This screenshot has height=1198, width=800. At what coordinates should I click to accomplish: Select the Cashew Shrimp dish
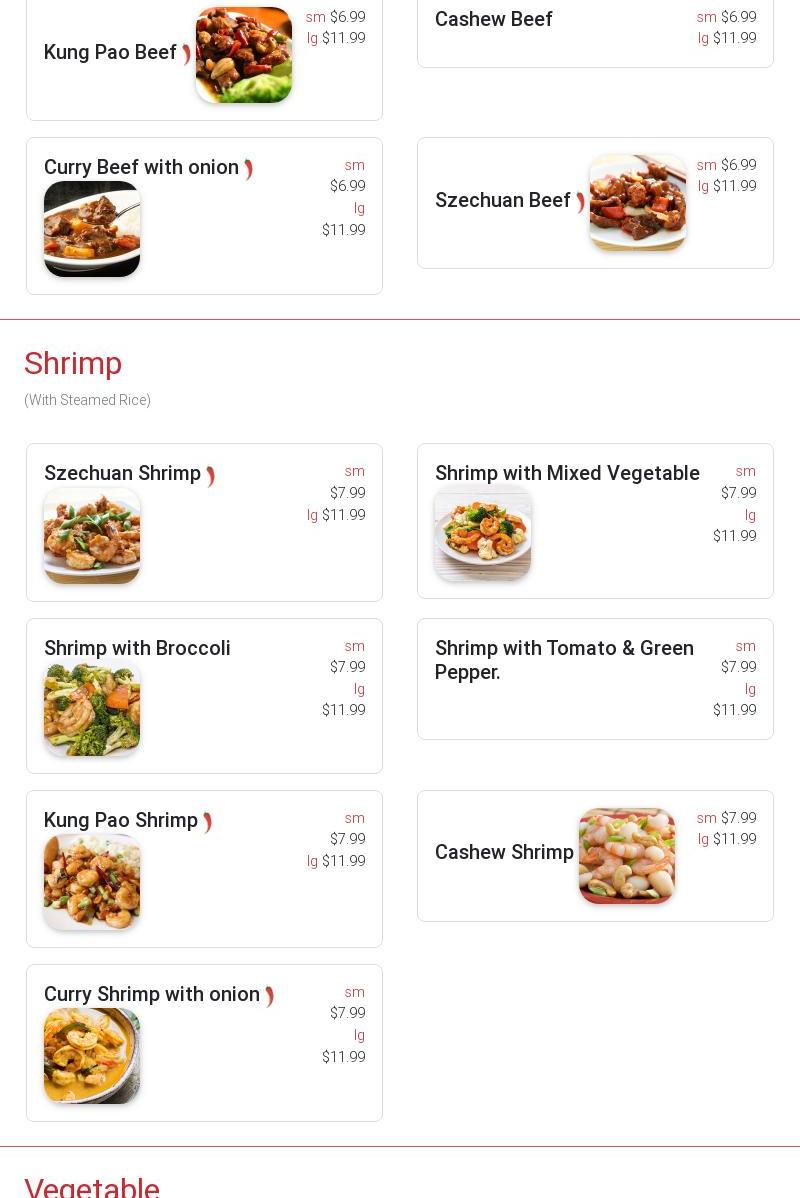pos(504,853)
